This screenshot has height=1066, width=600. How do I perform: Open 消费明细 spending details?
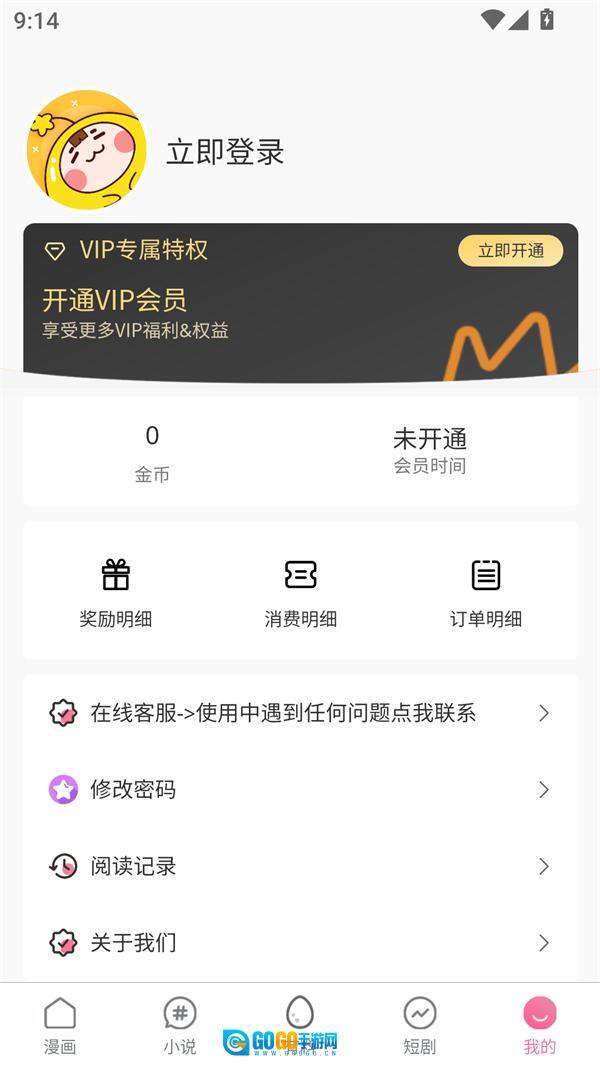[x=300, y=592]
